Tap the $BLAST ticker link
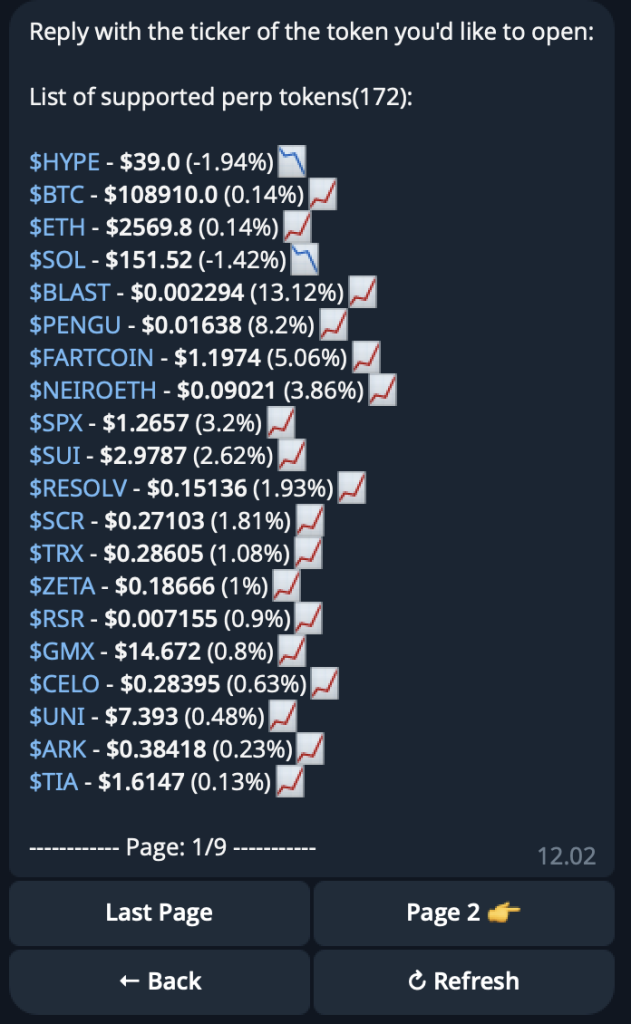 coord(70,293)
